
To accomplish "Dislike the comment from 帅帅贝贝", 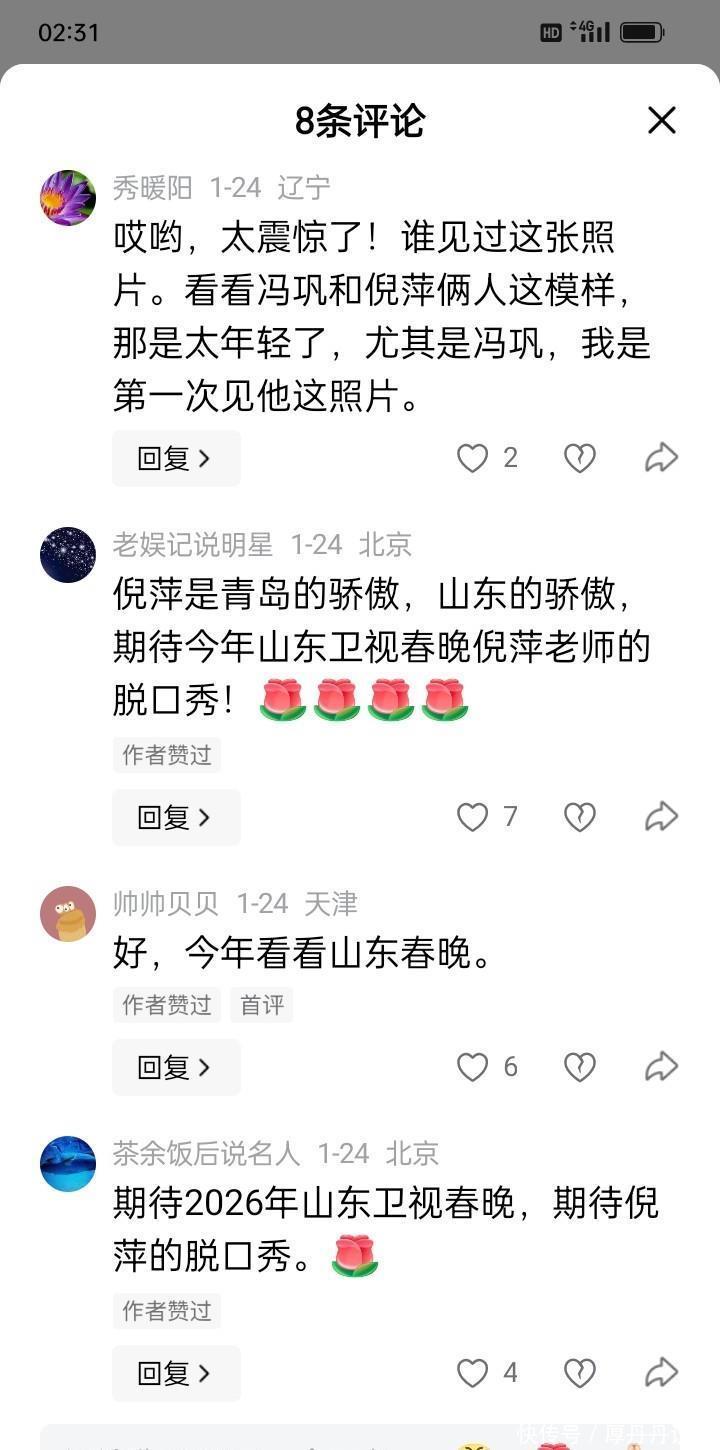I will [x=580, y=1067].
